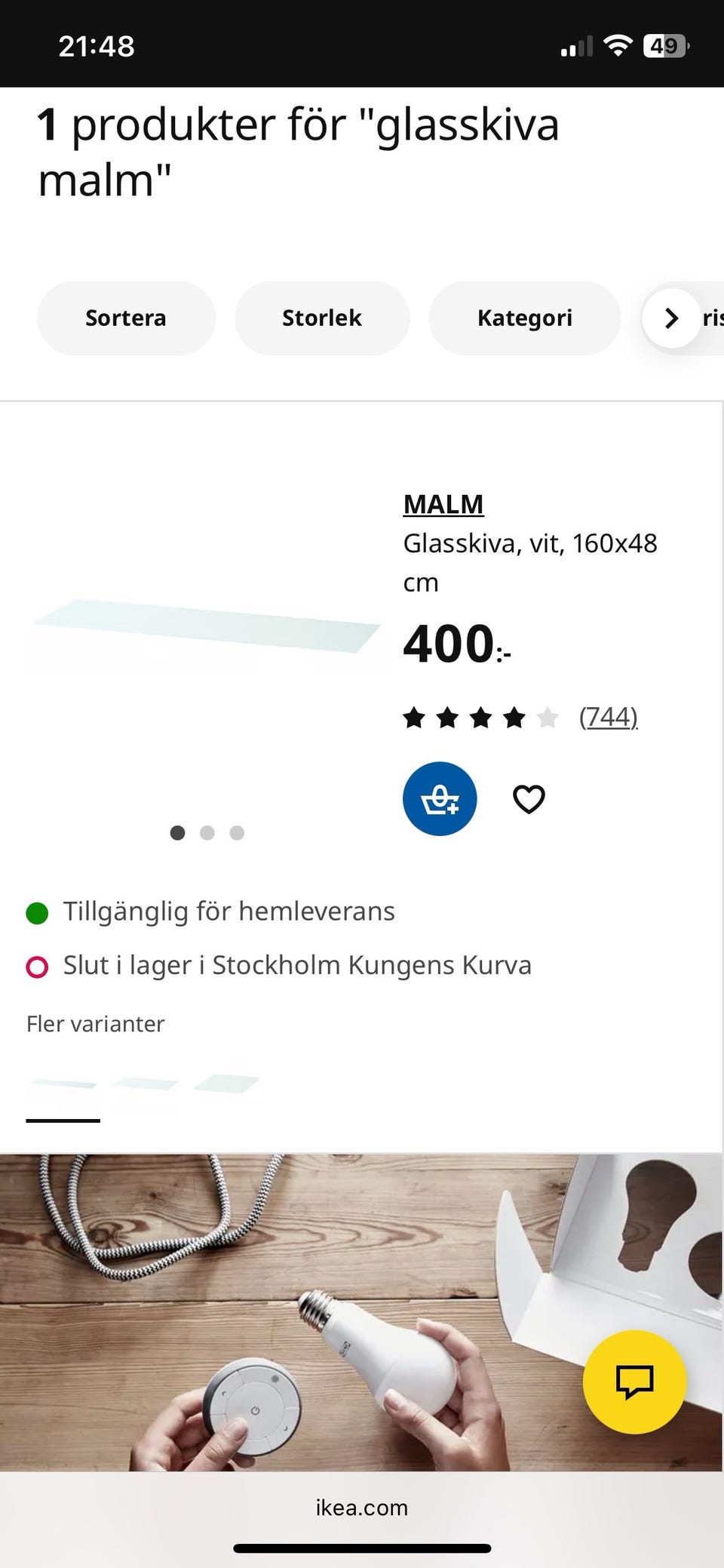The height and width of the screenshot is (1568, 724).
Task: Select the first carousel dot
Action: click(x=178, y=833)
